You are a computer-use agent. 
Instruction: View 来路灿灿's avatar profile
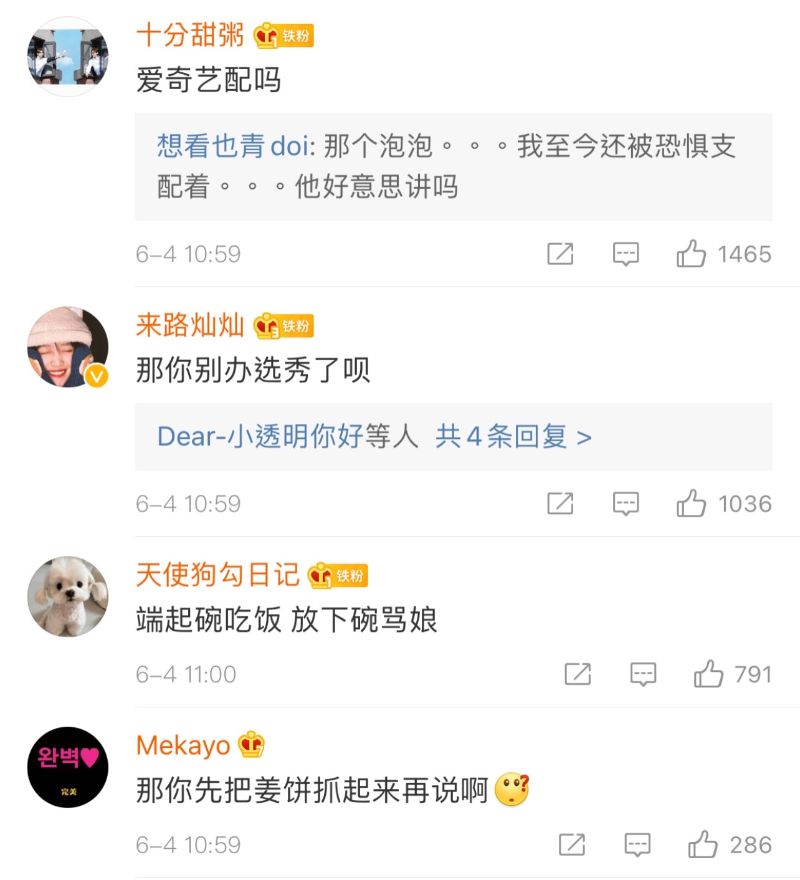pyautogui.click(x=67, y=347)
